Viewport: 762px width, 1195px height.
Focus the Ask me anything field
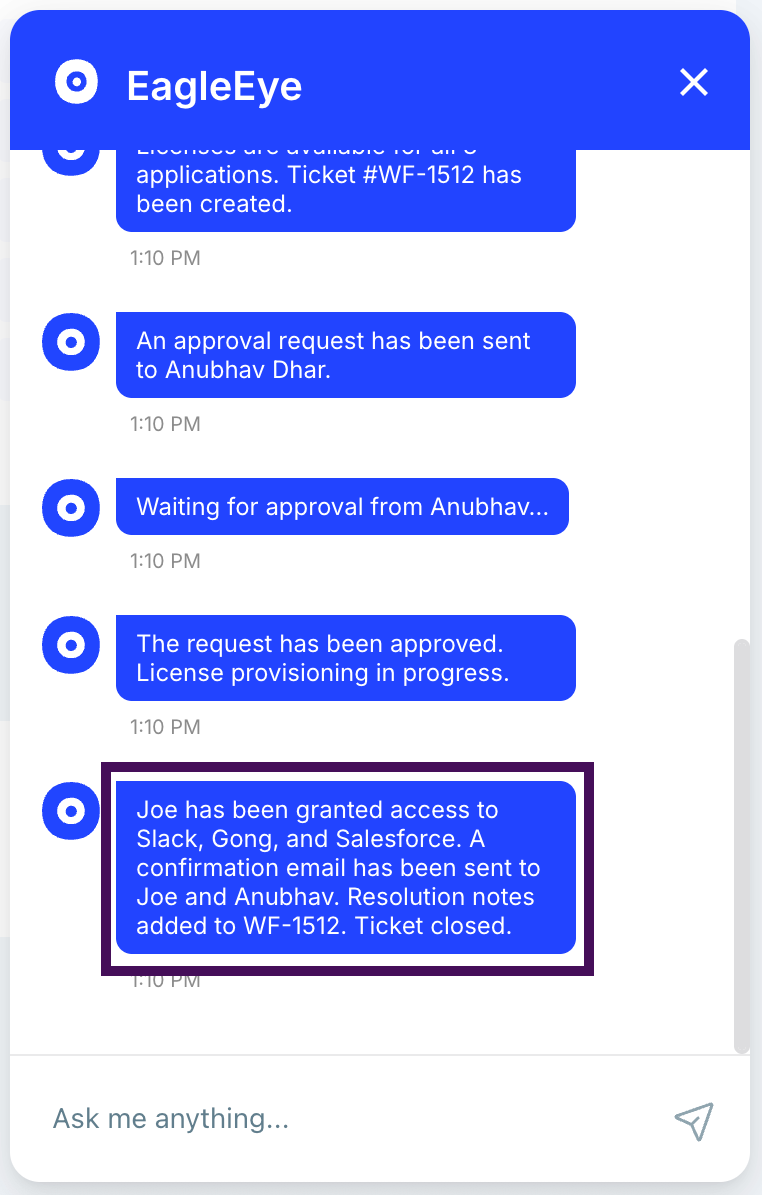[x=340, y=1118]
